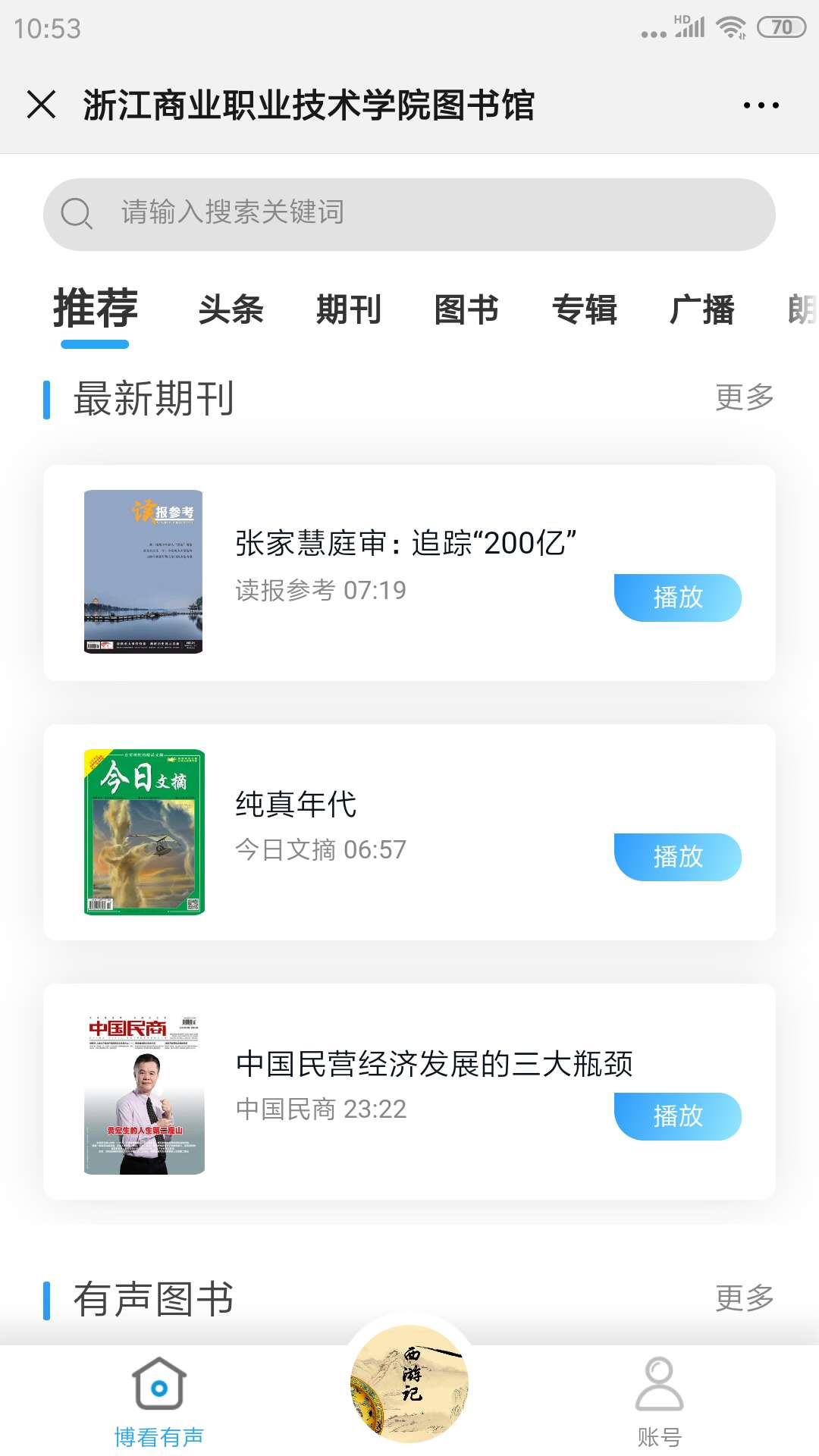View more in 有声图书 section
This screenshot has width=819, height=1456.
(x=744, y=1298)
